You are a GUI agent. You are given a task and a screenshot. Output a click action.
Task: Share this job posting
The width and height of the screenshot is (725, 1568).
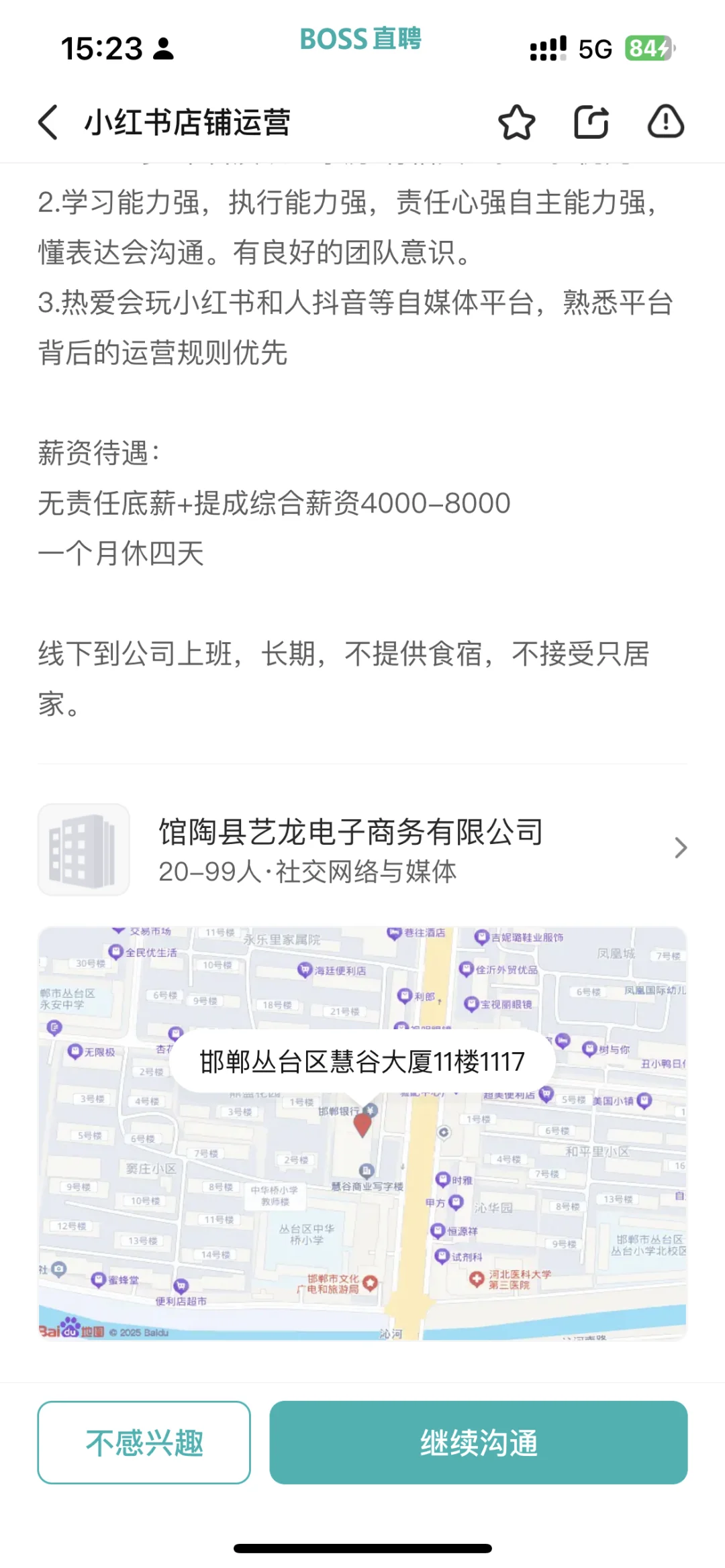591,122
